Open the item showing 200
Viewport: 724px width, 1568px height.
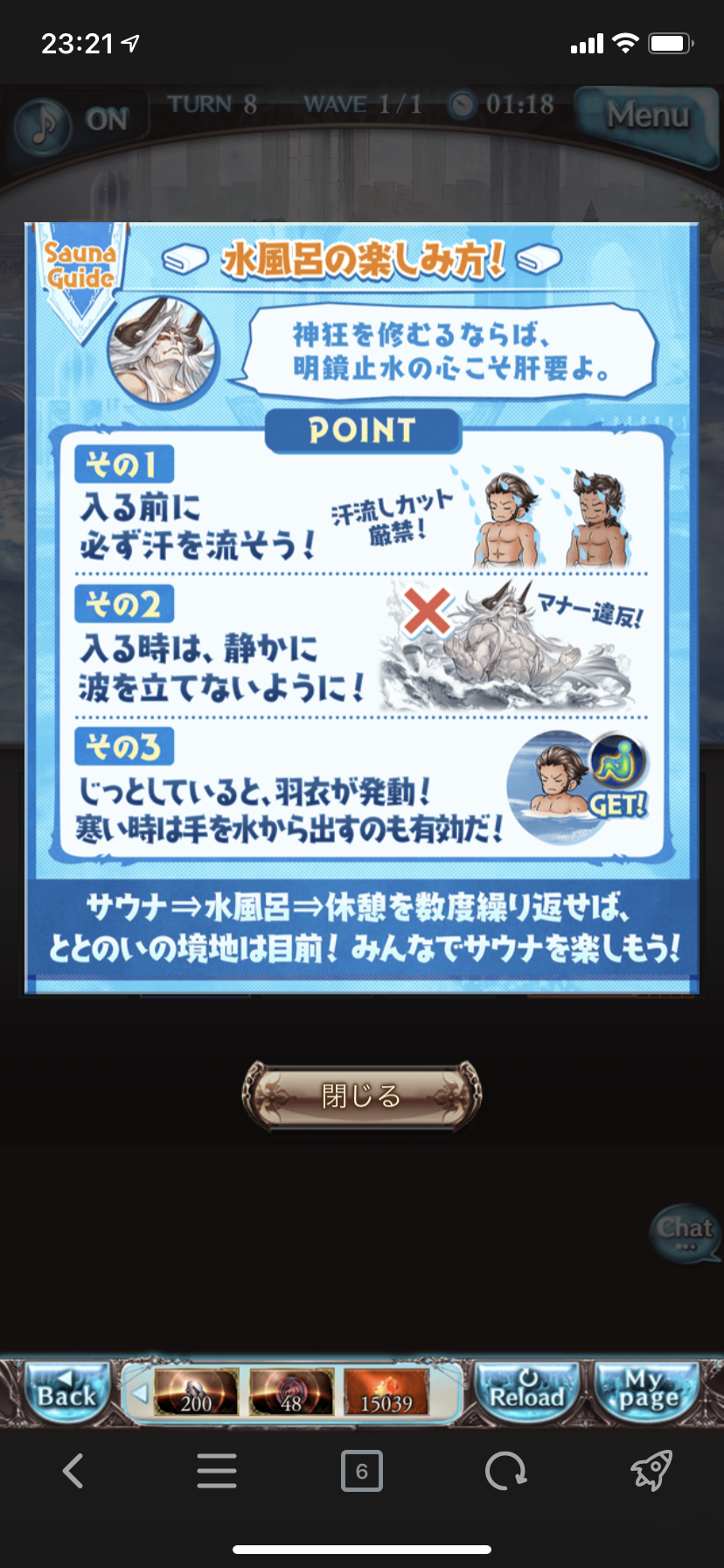coord(196,1393)
